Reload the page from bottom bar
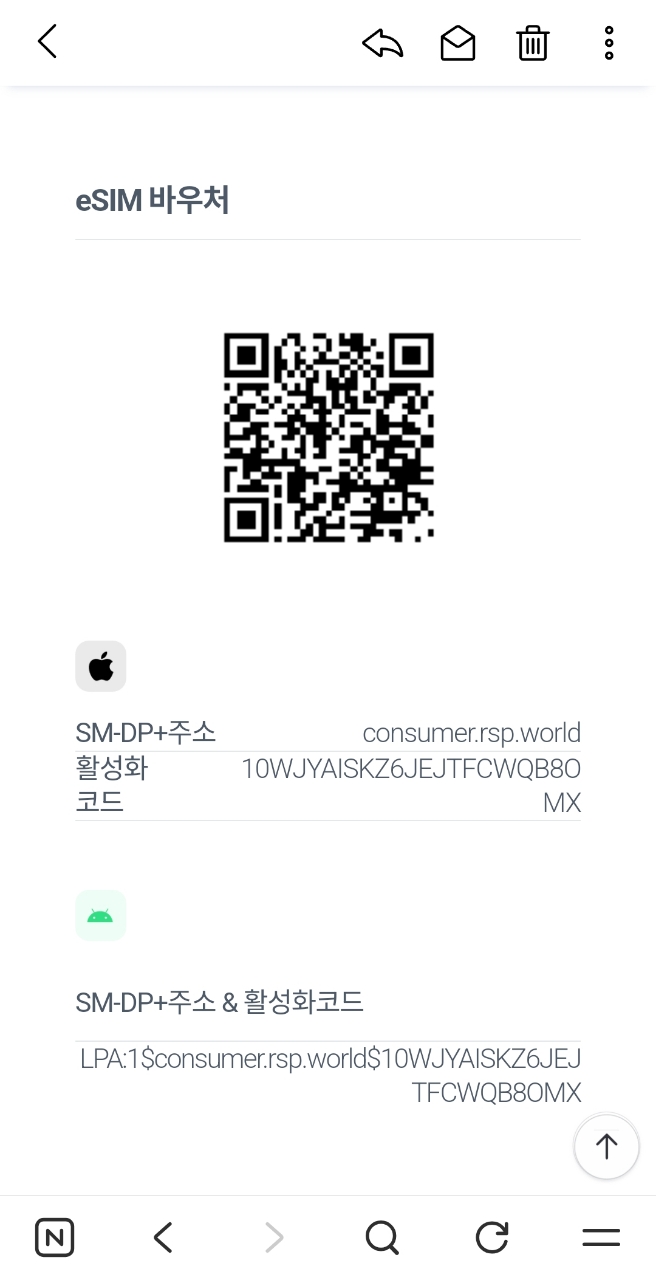The width and height of the screenshot is (656, 1280). pos(492,1238)
